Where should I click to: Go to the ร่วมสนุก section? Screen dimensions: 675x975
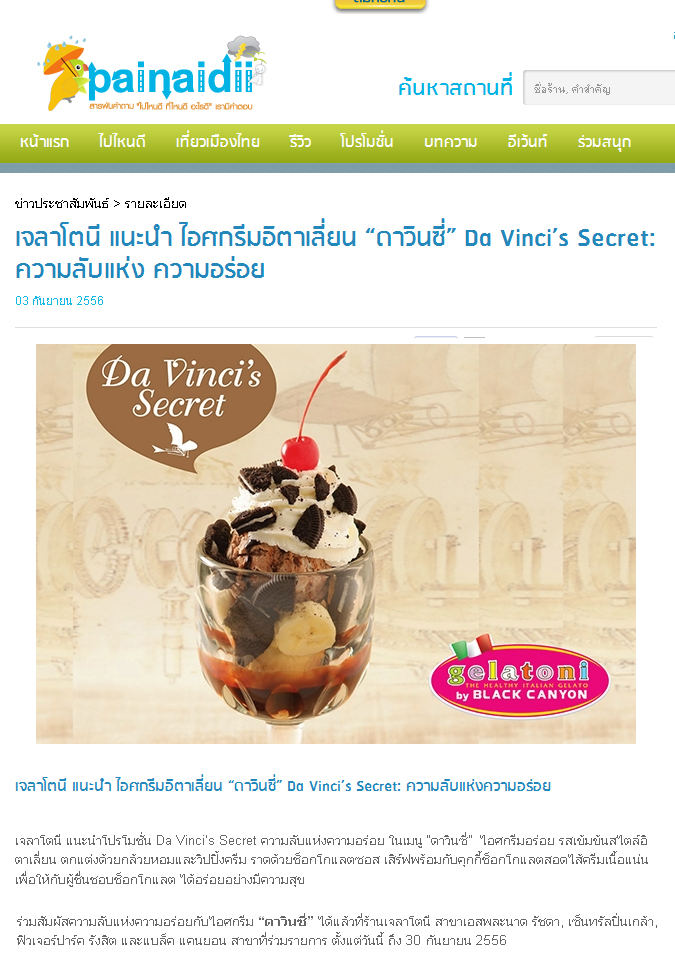click(x=604, y=142)
